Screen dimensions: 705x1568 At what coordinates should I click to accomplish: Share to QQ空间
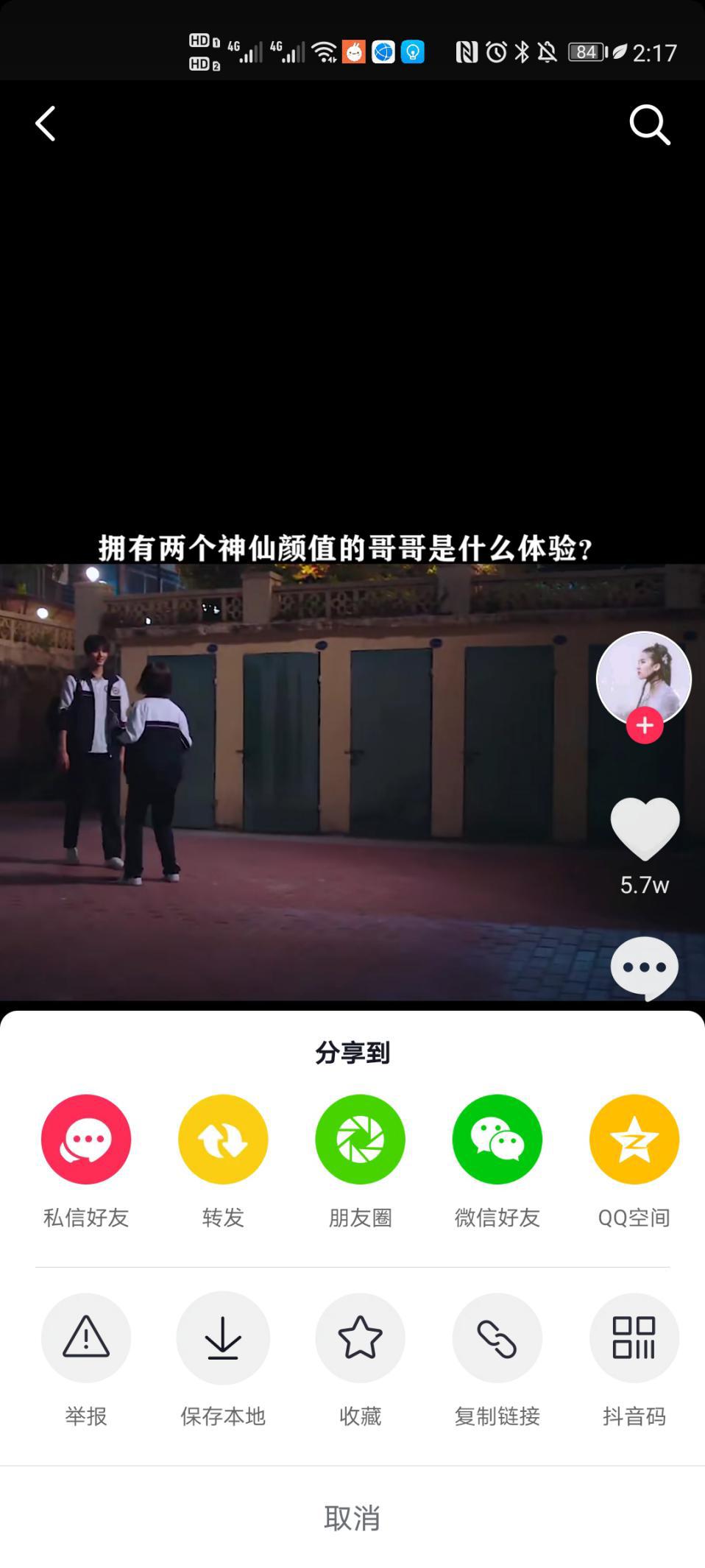(634, 1139)
